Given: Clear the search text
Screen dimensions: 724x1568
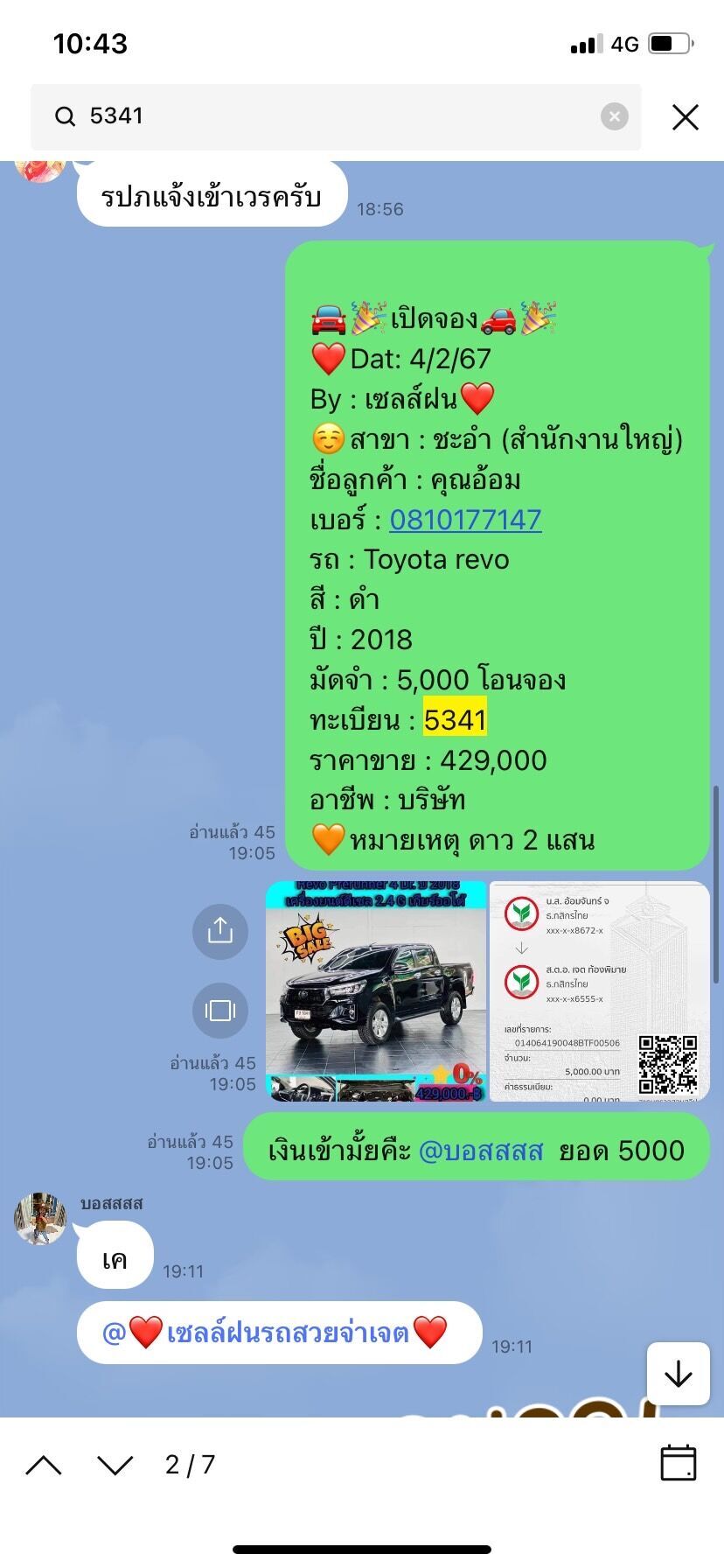Looking at the screenshot, I should 615,116.
